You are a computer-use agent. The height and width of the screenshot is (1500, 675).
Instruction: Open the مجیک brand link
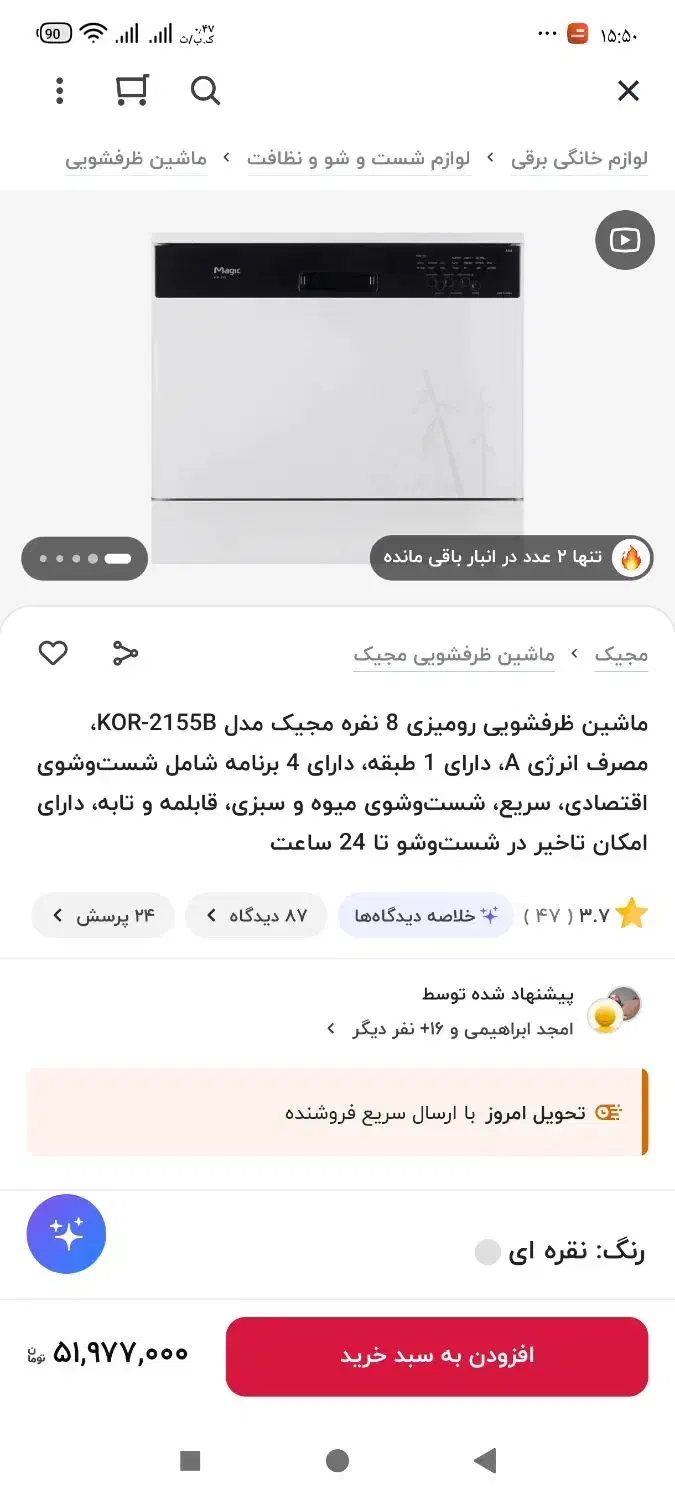coord(621,655)
